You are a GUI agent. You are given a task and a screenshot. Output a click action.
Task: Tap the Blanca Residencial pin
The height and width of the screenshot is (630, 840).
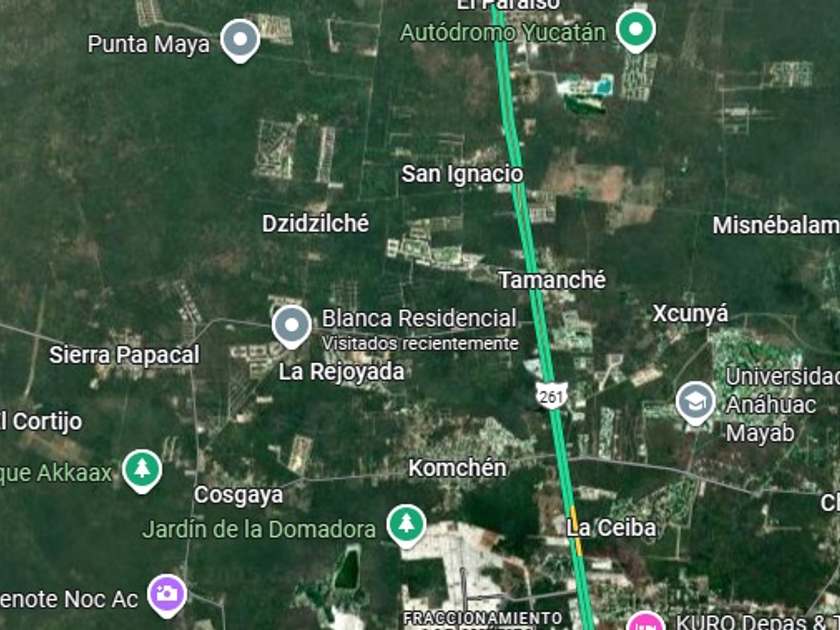click(292, 325)
